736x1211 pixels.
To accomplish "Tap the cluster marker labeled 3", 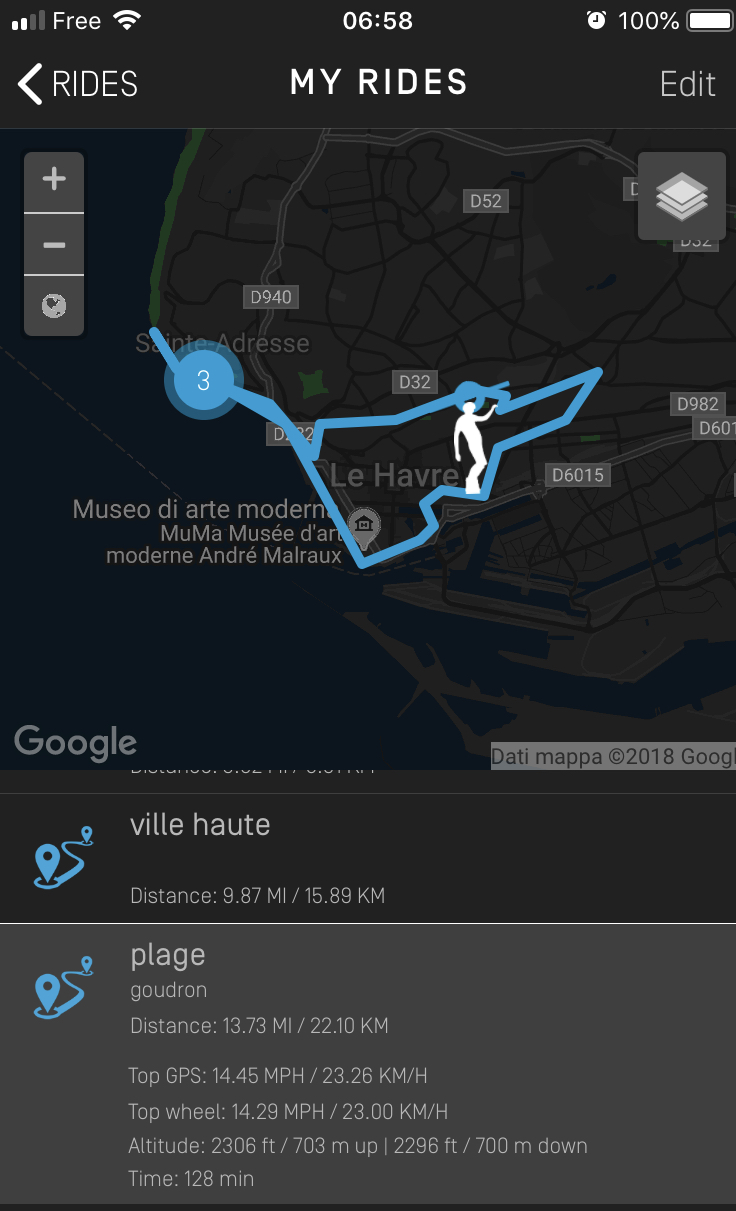I will (x=203, y=380).
